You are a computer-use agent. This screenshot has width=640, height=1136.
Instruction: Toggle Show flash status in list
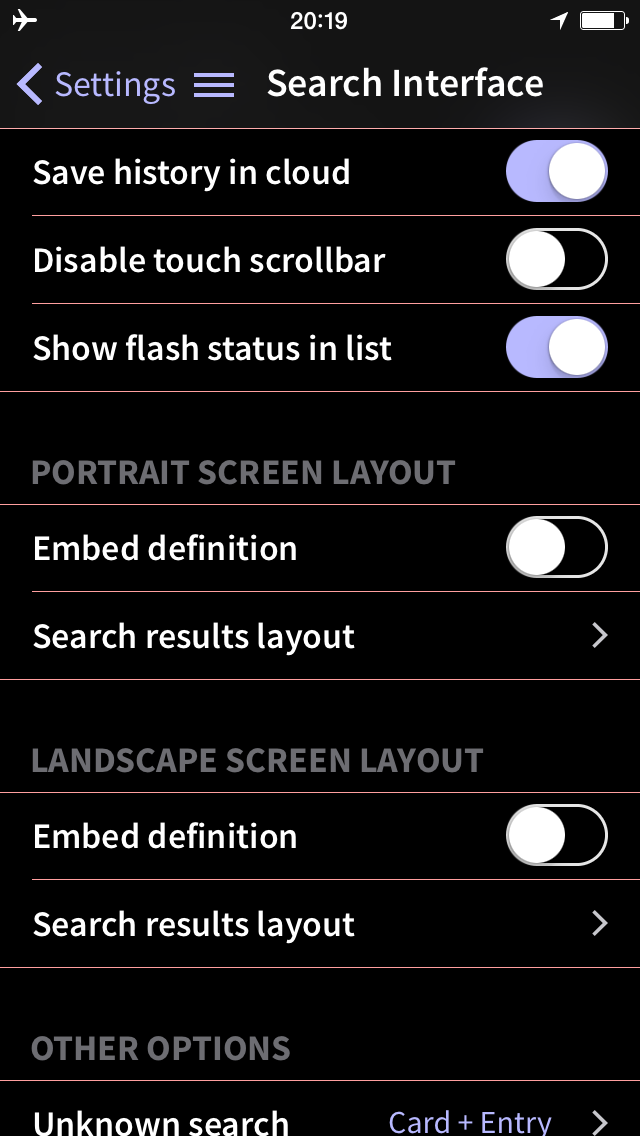(556, 347)
